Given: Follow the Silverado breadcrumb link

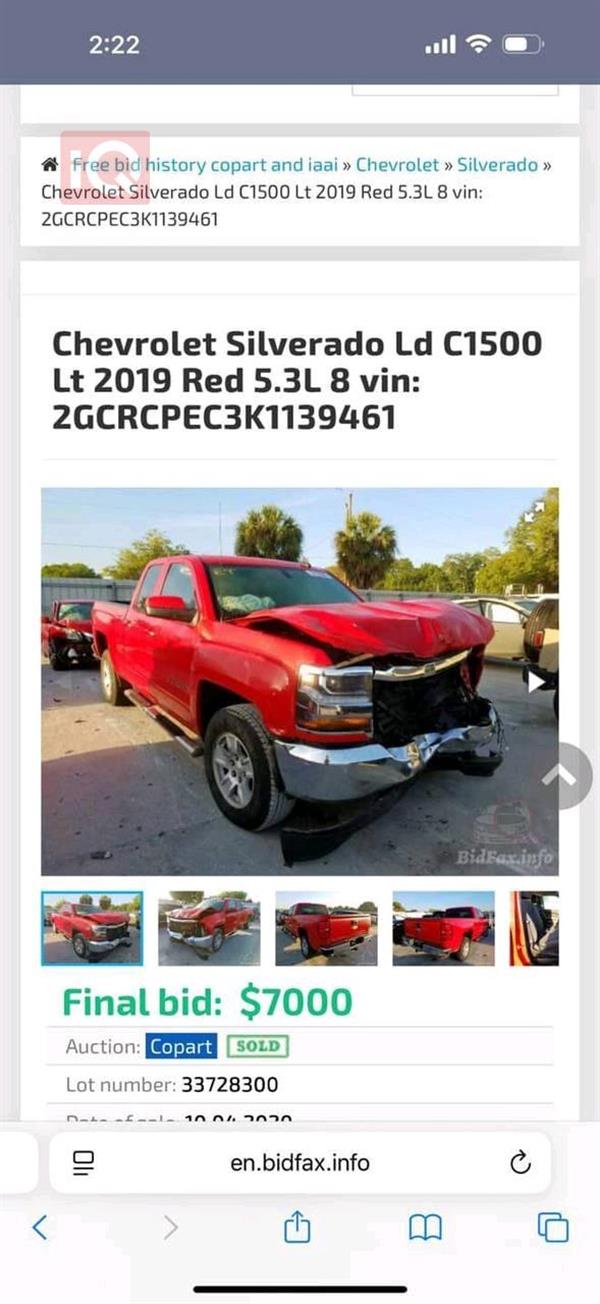Looking at the screenshot, I should pos(497,165).
